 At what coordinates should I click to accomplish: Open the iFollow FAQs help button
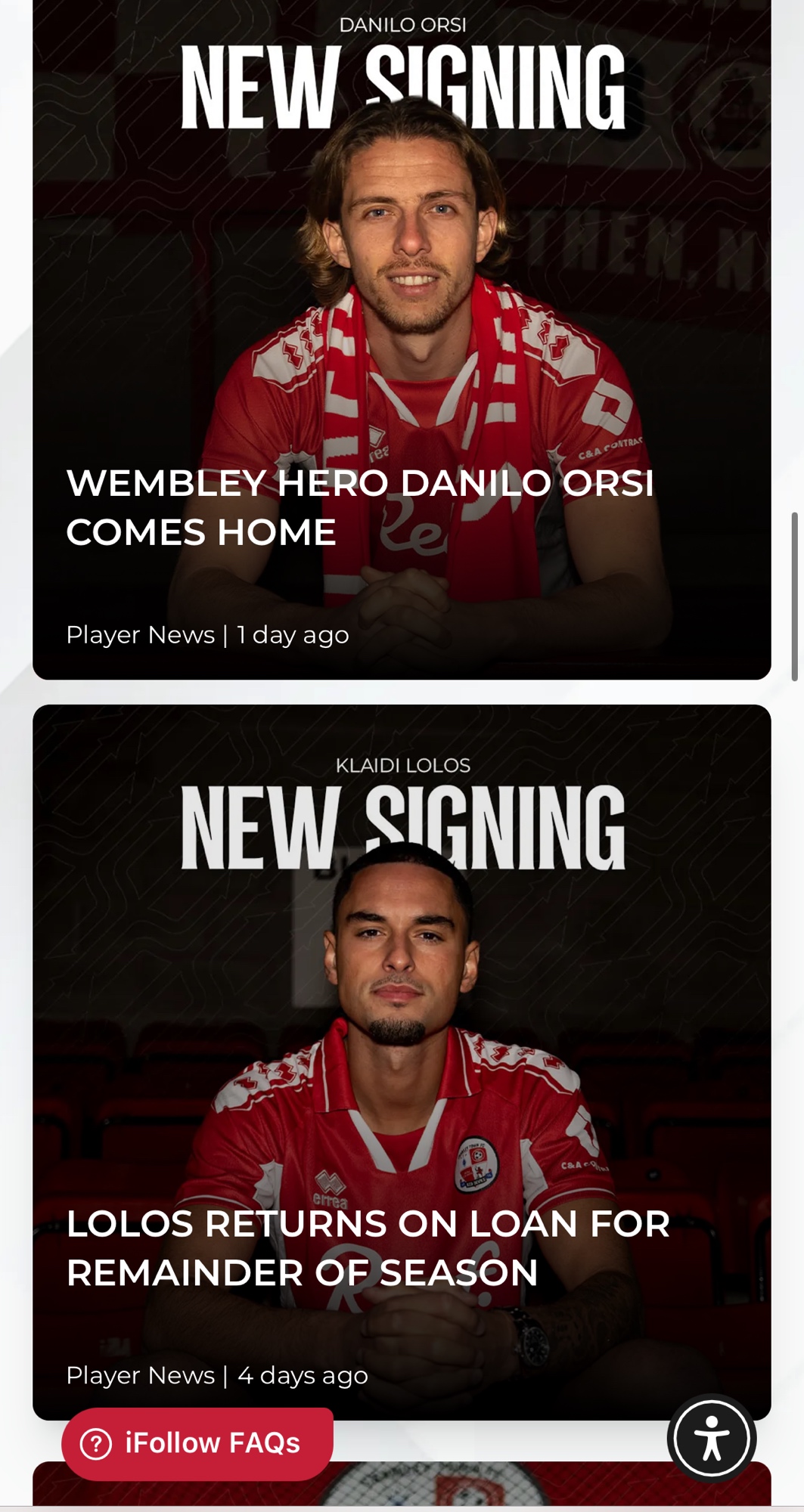point(197,1443)
